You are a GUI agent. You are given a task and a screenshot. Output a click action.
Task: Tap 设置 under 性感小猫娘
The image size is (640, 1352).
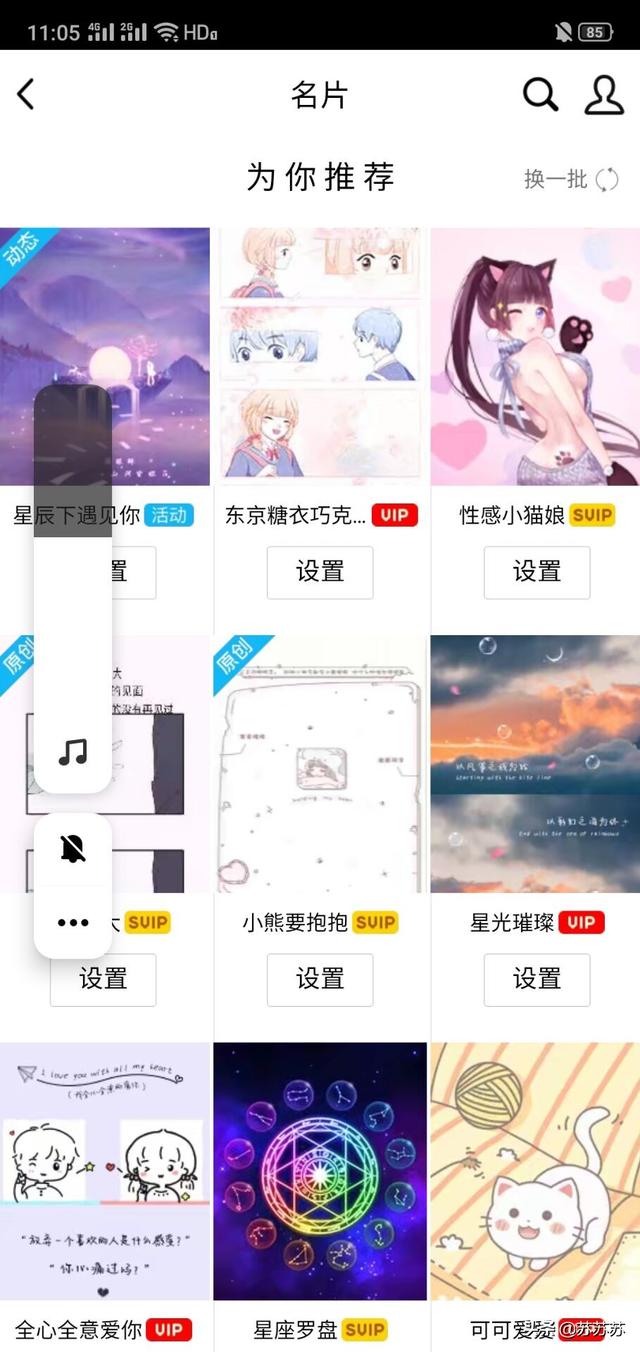pyautogui.click(x=537, y=572)
